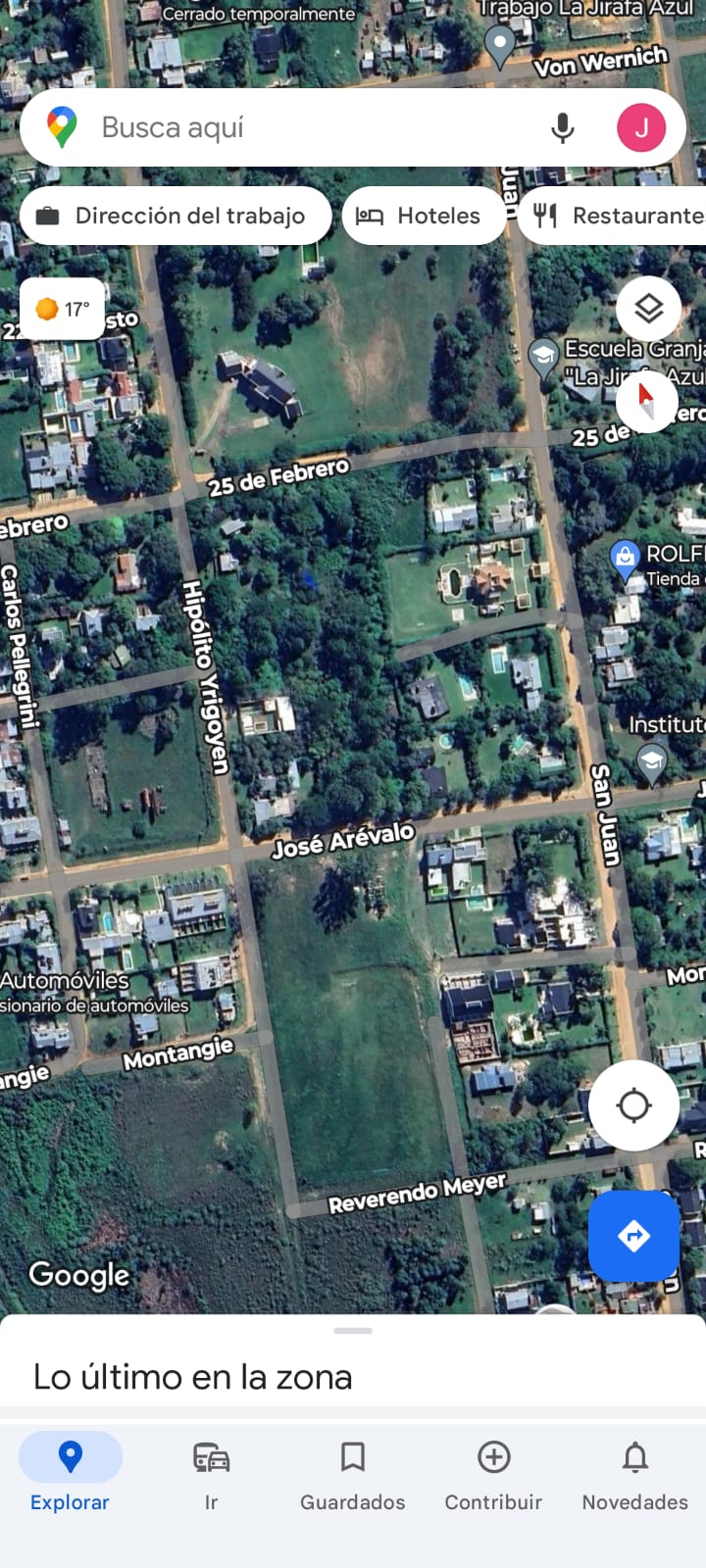Viewport: 706px width, 1568px height.
Task: Switch to the Guardados tab
Action: click(352, 1475)
